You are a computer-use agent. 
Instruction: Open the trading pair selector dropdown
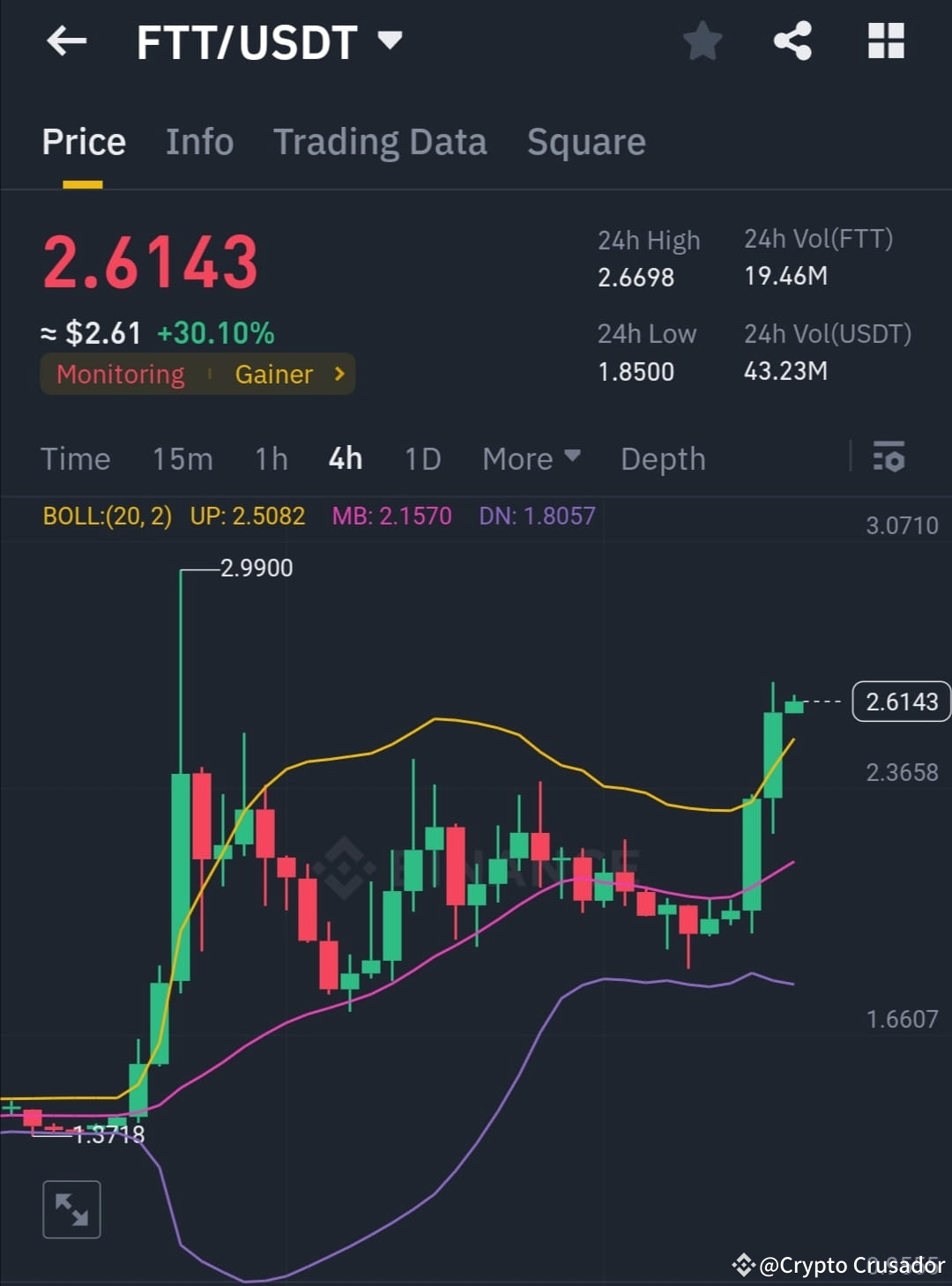[x=390, y=39]
